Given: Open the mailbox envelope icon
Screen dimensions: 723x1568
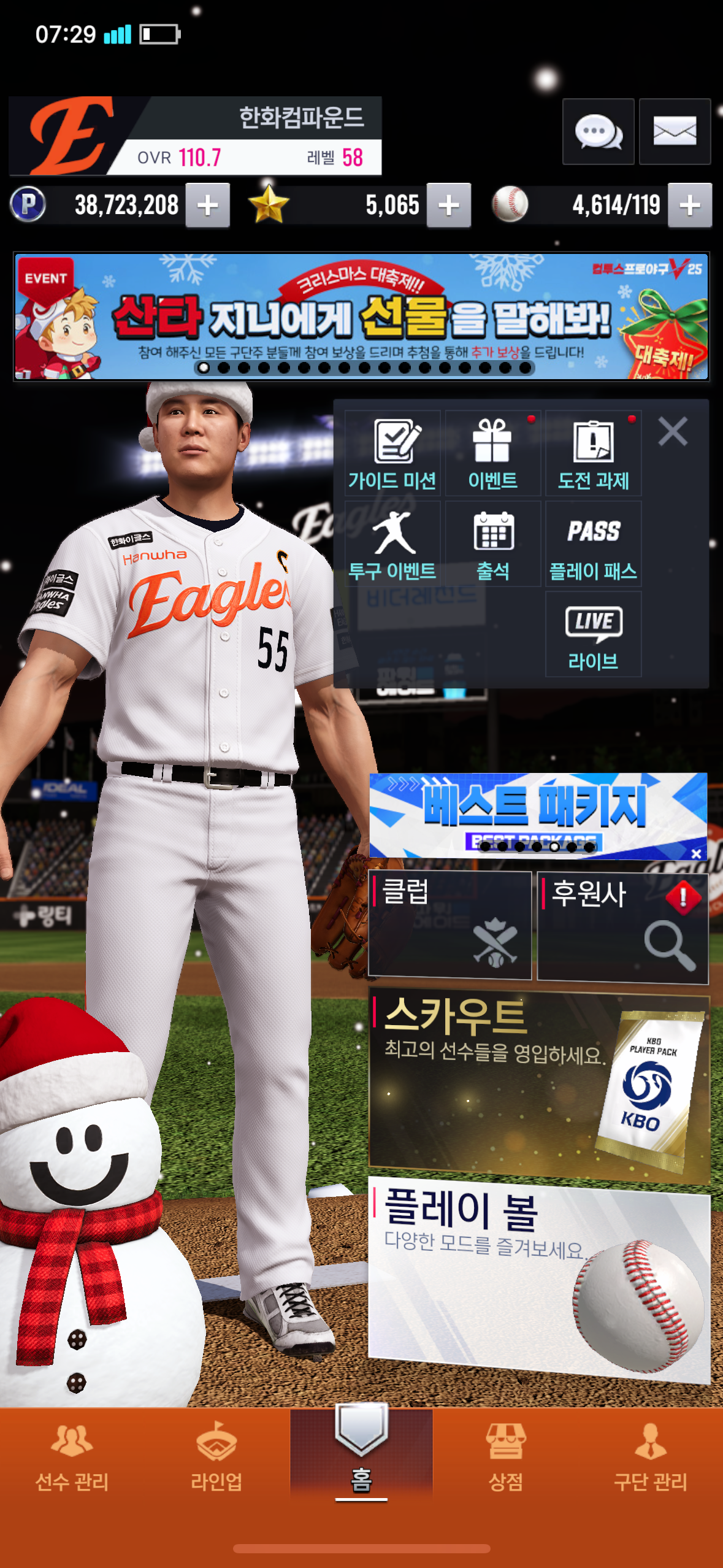Looking at the screenshot, I should coord(675,131).
